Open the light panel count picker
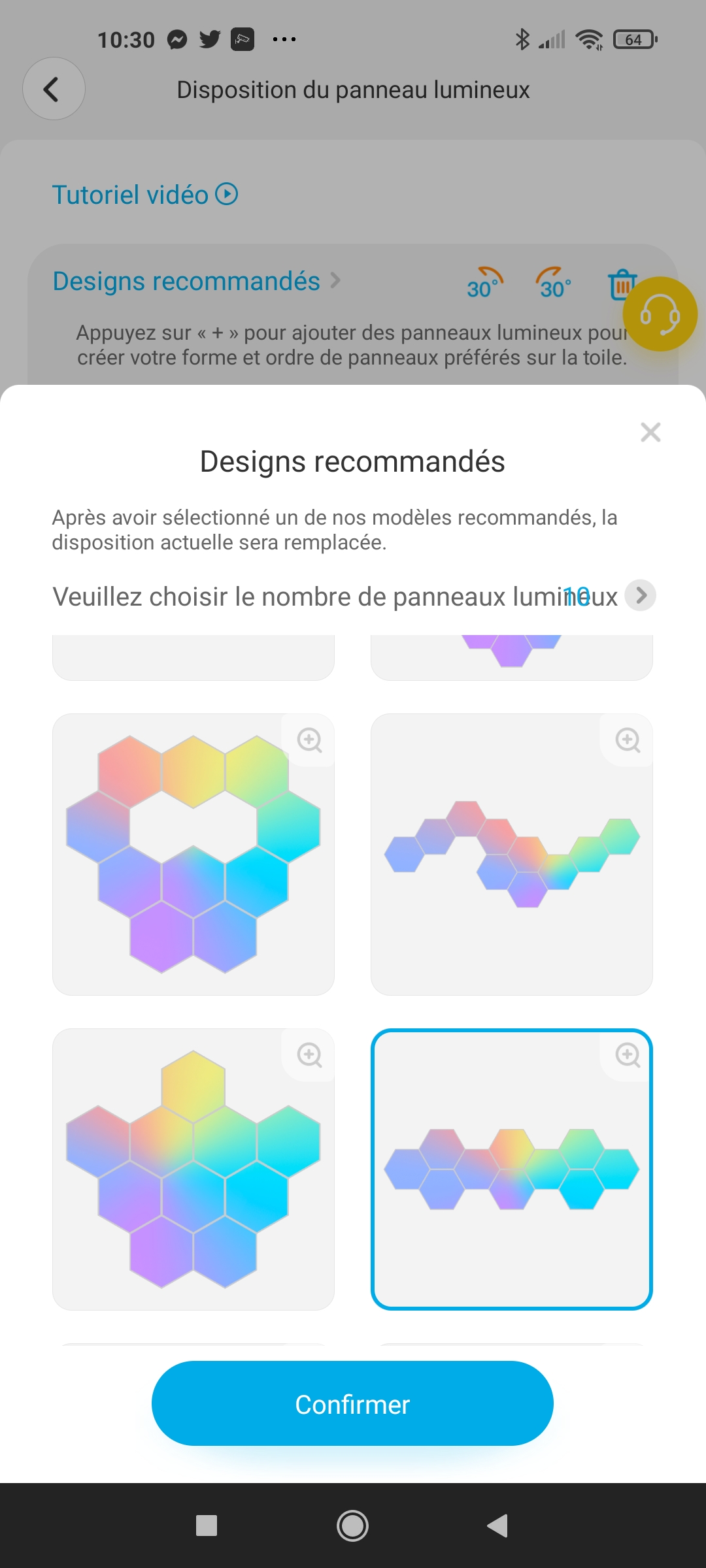This screenshot has height=1568, width=706. 640,595
